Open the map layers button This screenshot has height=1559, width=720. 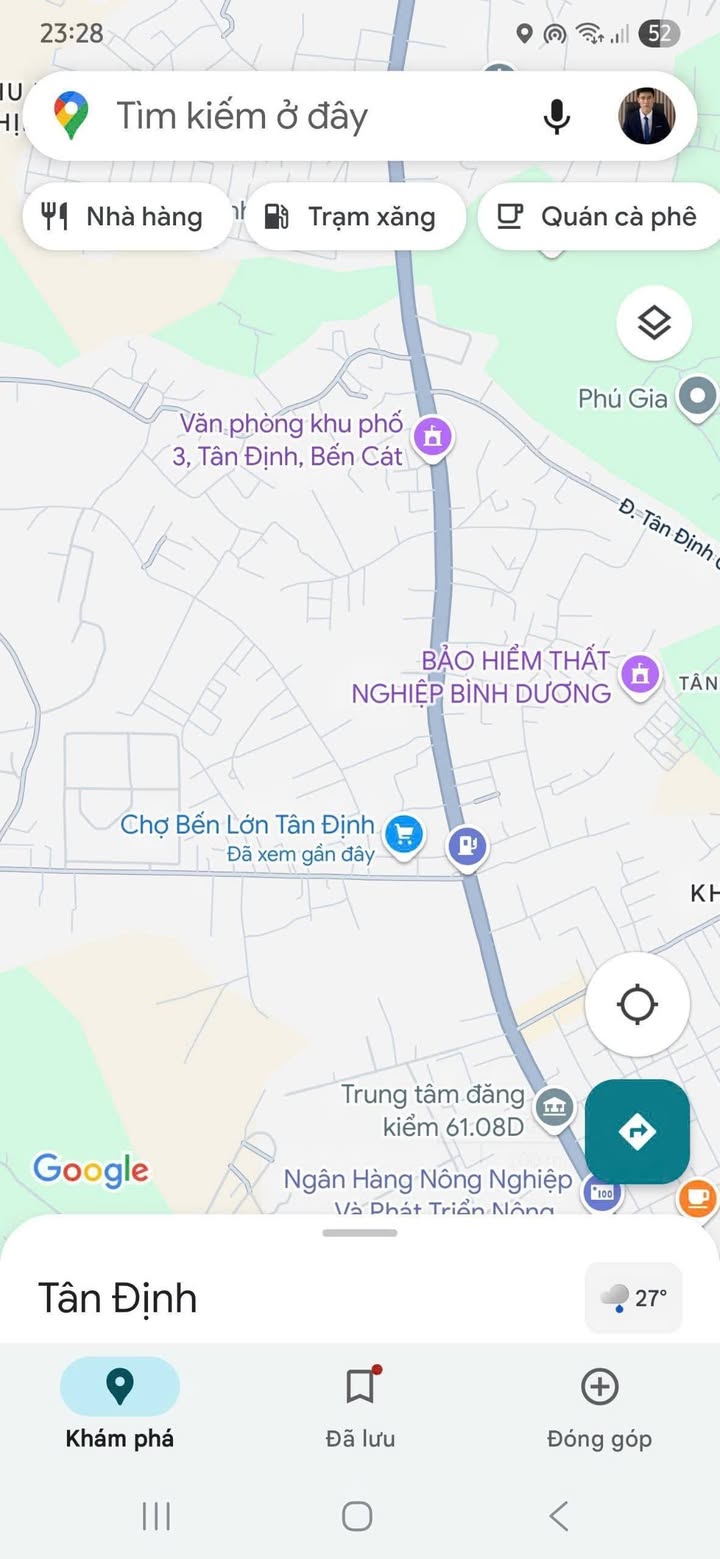click(654, 323)
